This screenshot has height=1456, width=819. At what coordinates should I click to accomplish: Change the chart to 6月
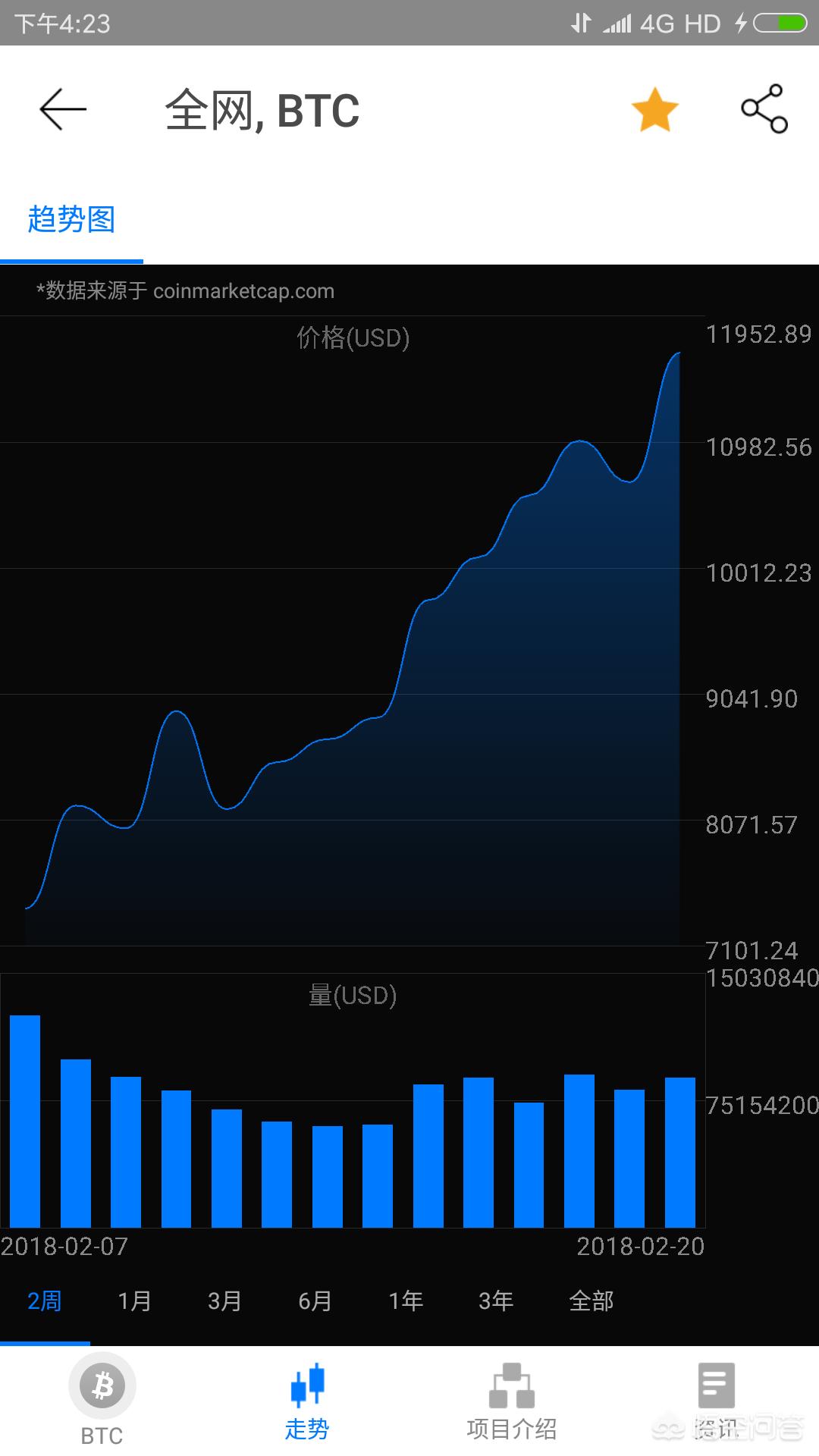315,1301
